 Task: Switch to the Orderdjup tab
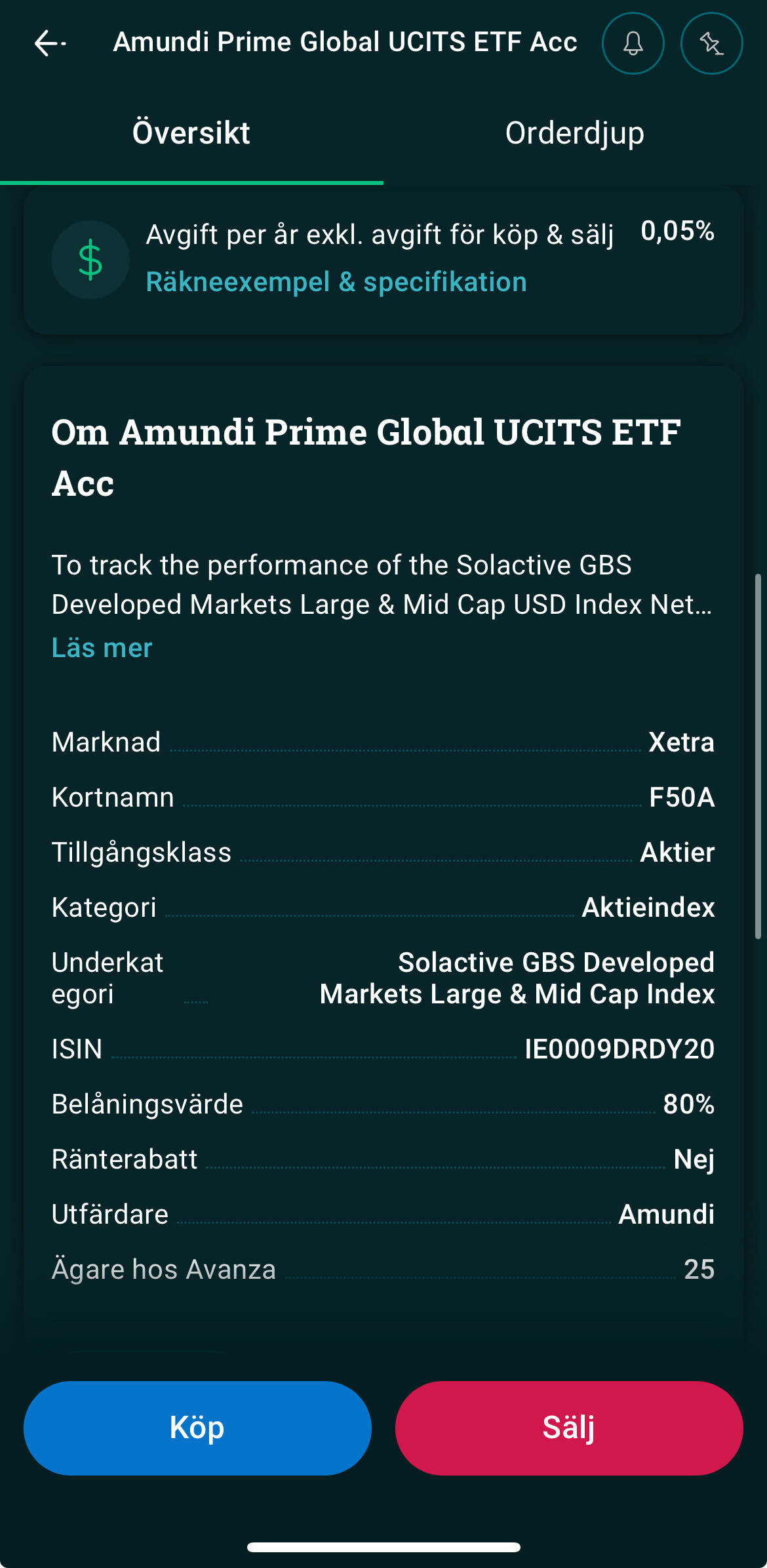coord(574,133)
